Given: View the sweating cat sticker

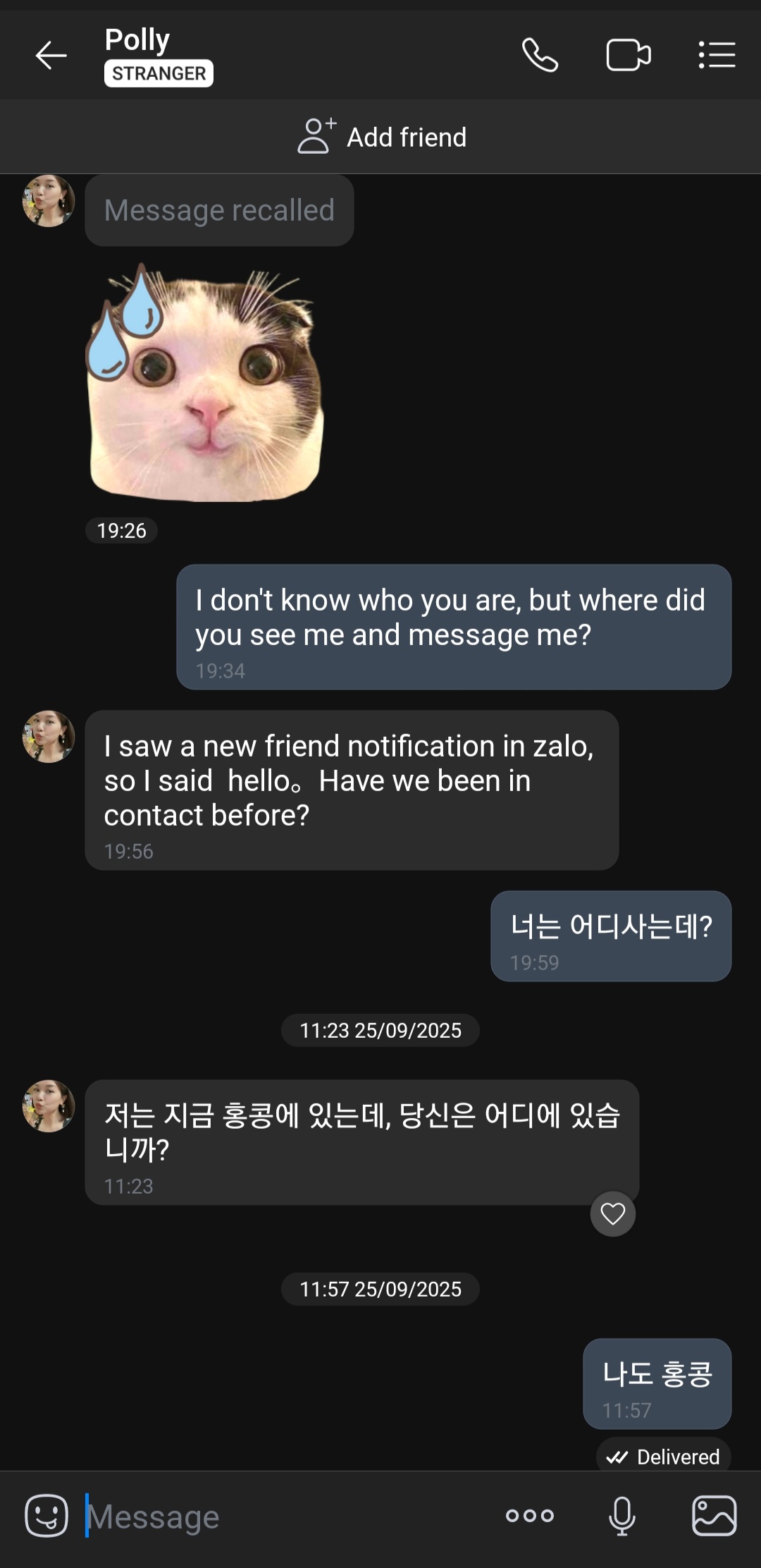Looking at the screenshot, I should click(x=204, y=384).
